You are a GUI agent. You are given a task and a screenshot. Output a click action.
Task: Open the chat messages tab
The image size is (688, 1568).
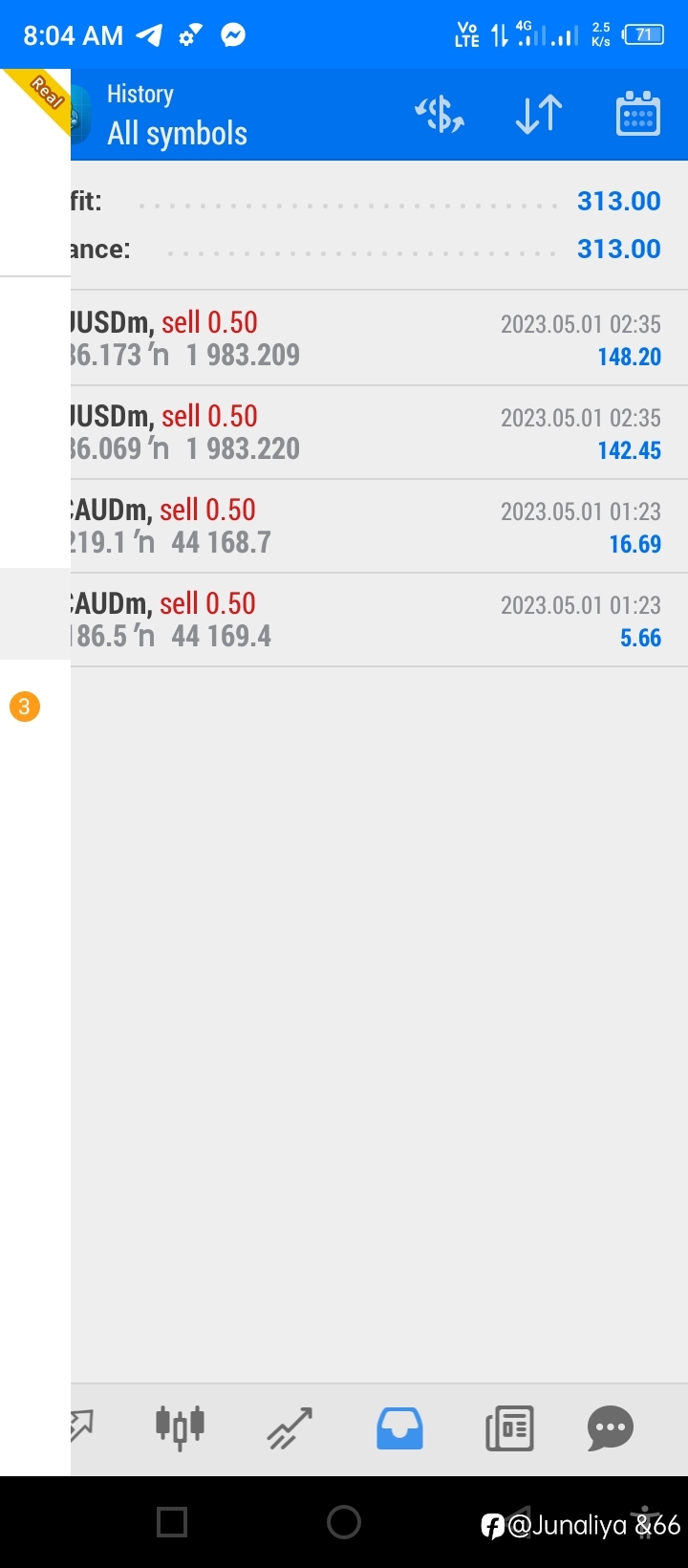[x=611, y=1428]
